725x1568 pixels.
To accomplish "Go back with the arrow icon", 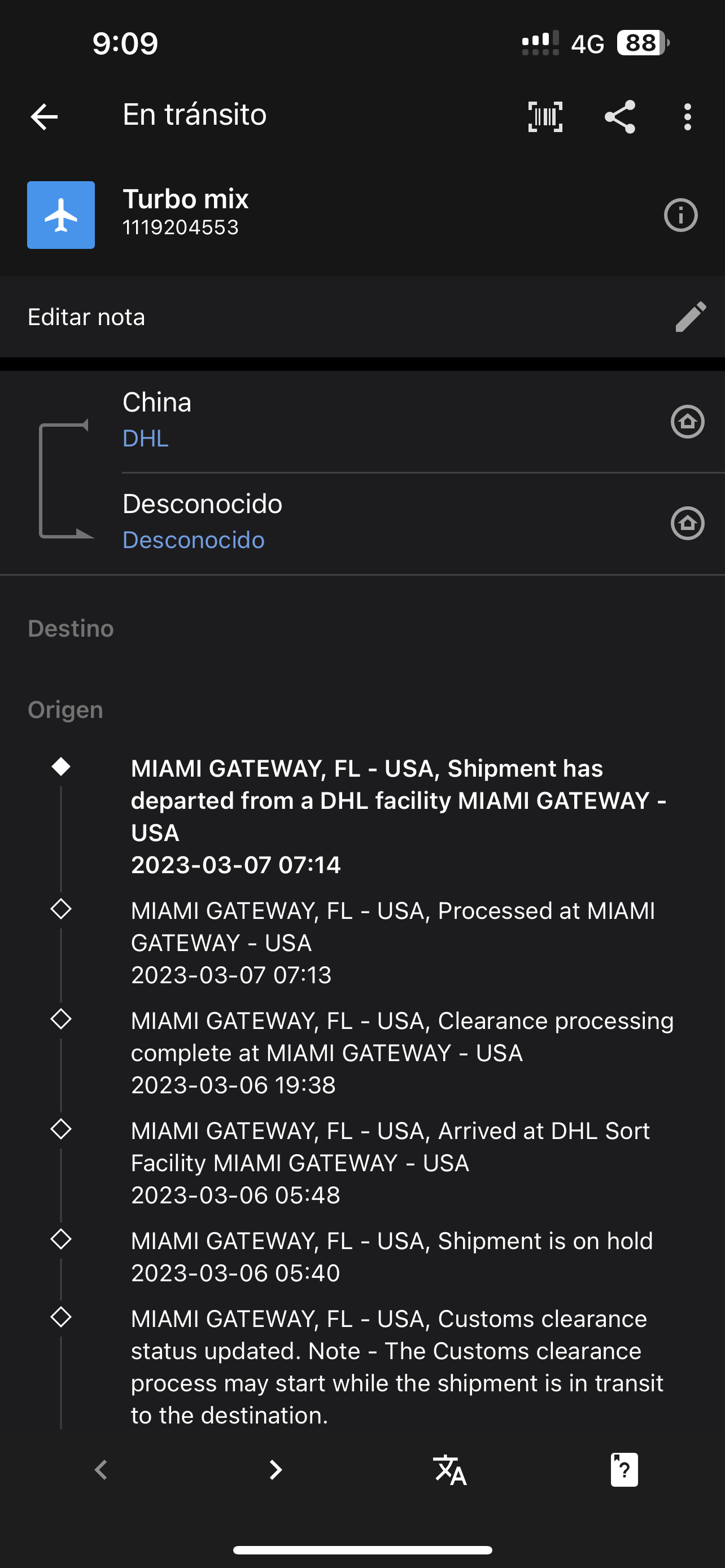I will tap(44, 116).
